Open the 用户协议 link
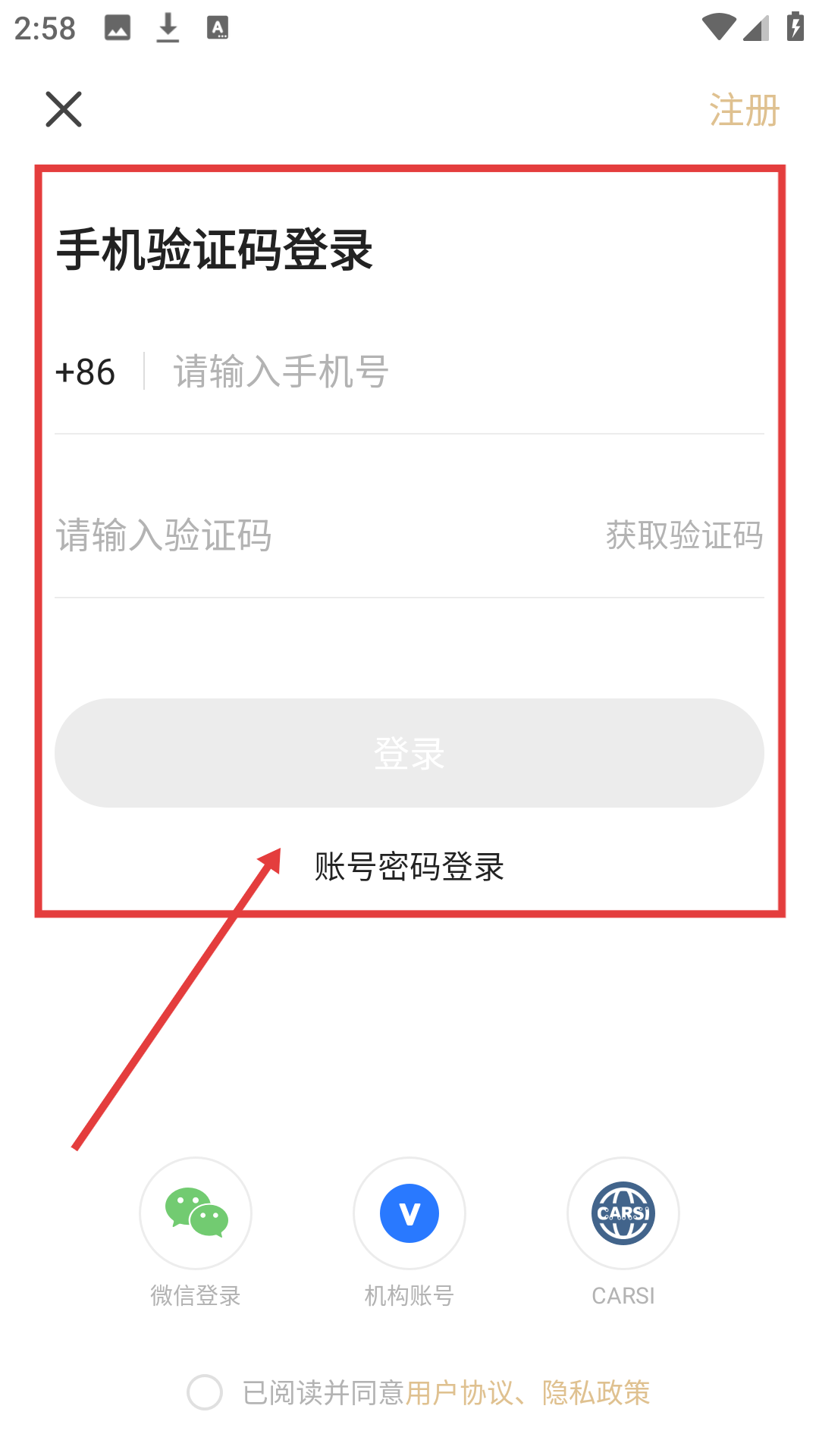The height and width of the screenshot is (1456, 819). click(459, 1393)
